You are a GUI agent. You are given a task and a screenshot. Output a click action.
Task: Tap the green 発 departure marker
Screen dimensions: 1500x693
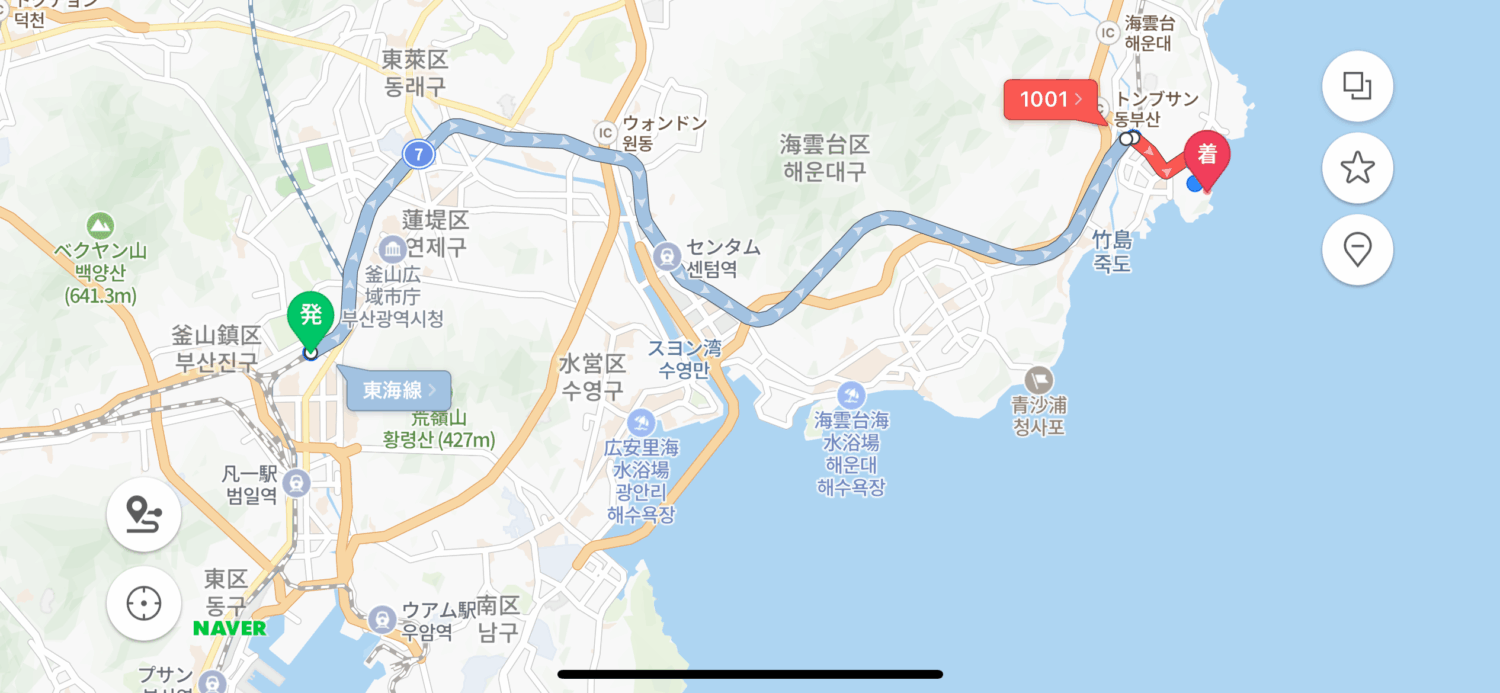311,316
